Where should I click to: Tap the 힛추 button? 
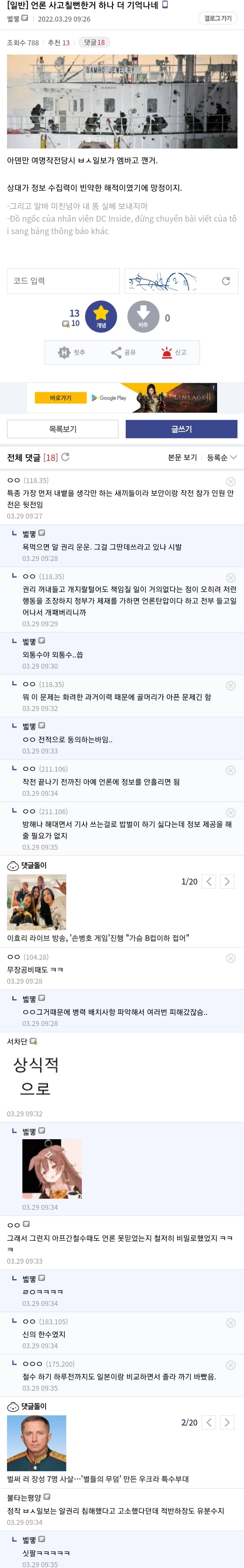point(72,352)
